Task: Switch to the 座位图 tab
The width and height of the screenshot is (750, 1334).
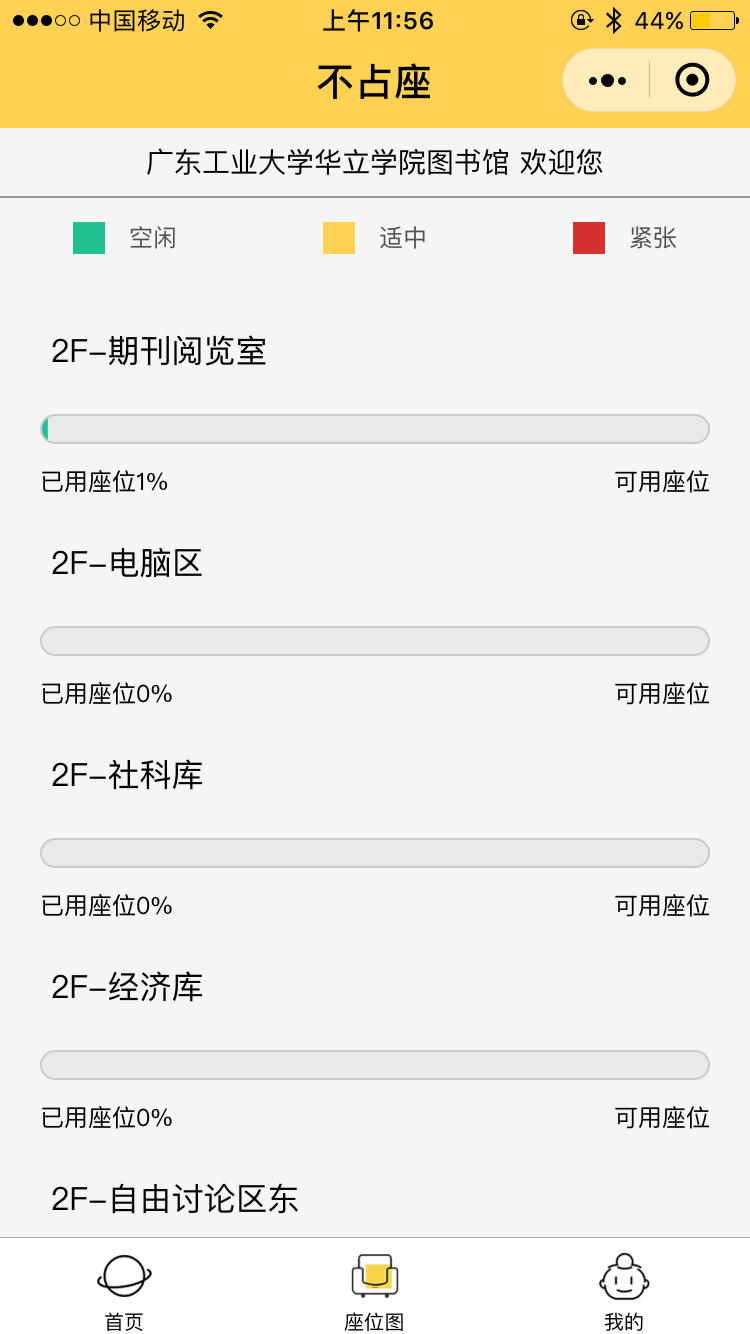Action: point(374,1291)
